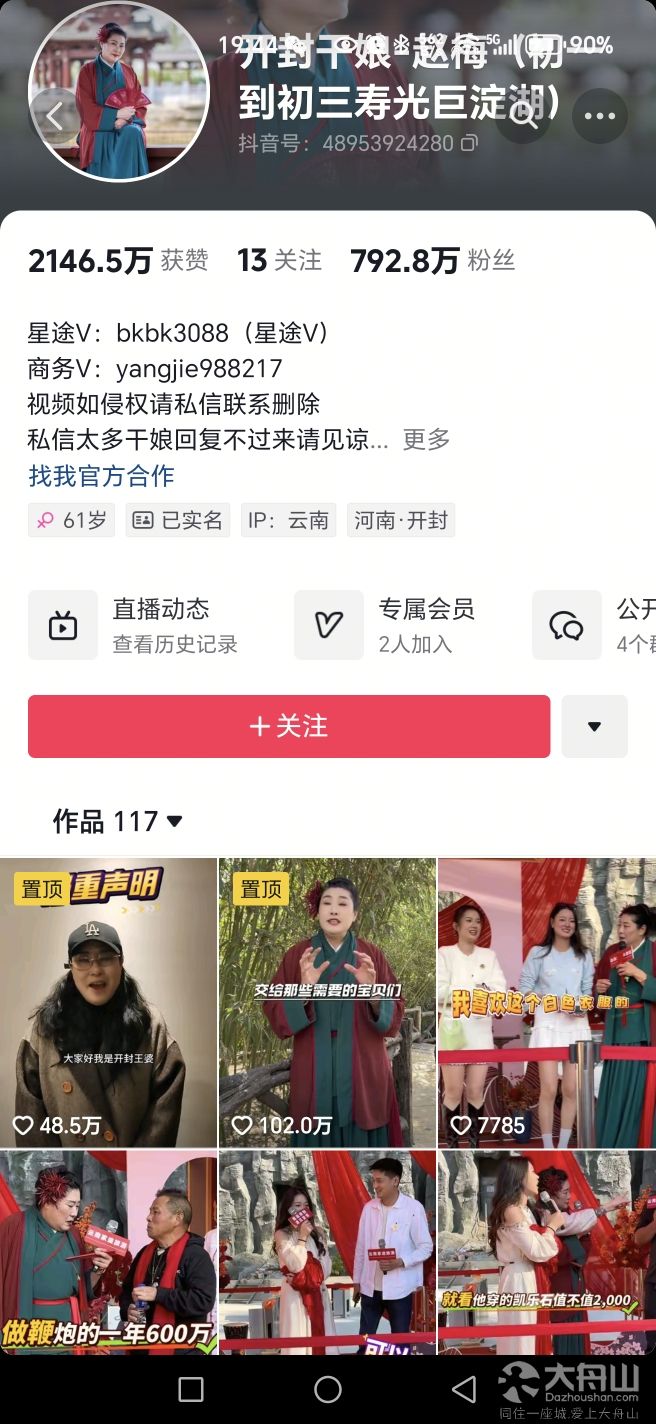Open the 找我官方合作 link

tap(101, 476)
